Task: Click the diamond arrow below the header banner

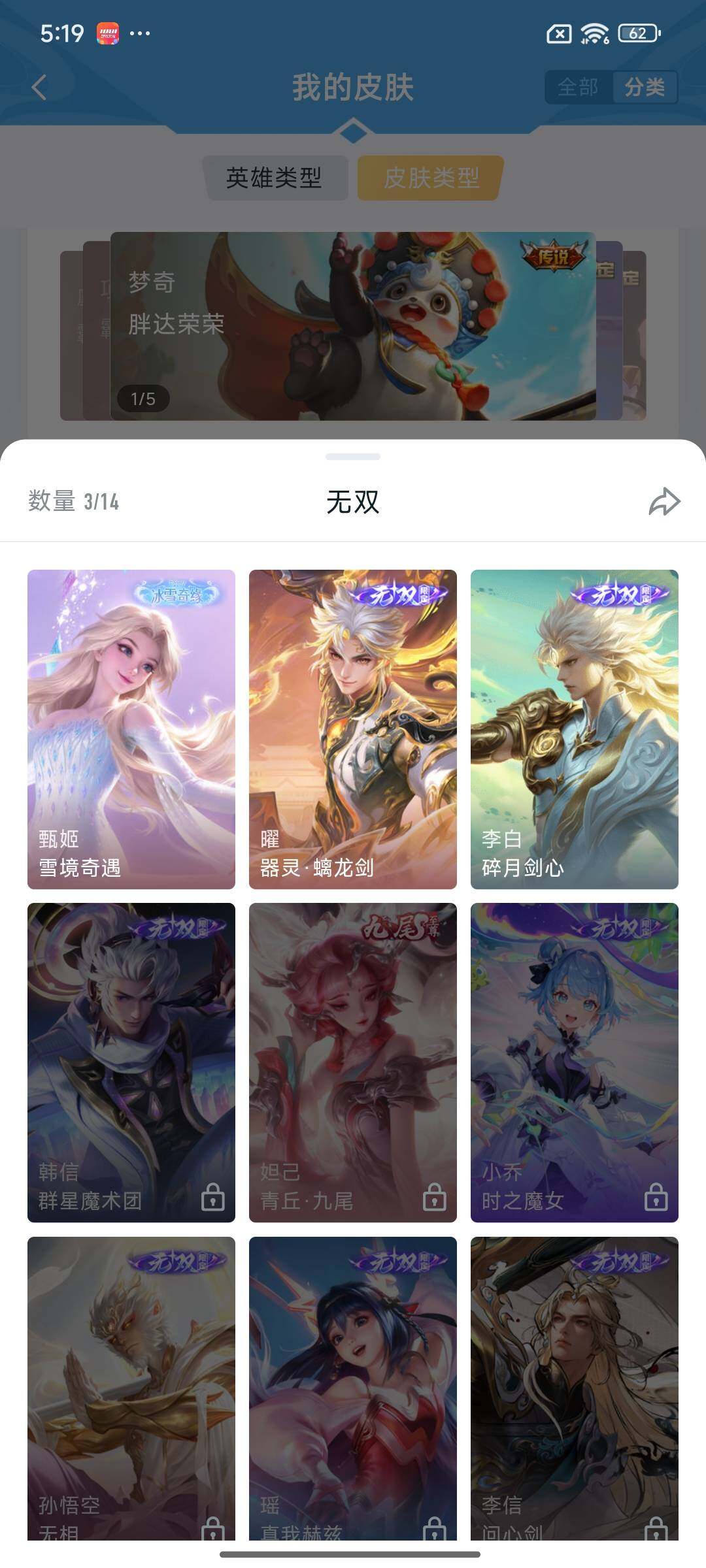Action: [x=353, y=131]
